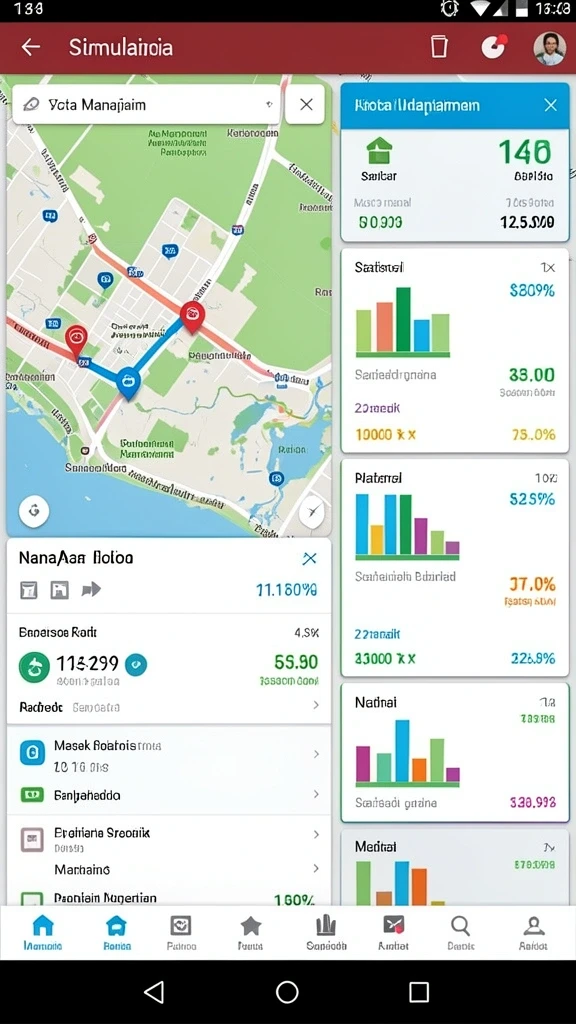Open the profile avatar
This screenshot has width=576, height=1024.
549,48
